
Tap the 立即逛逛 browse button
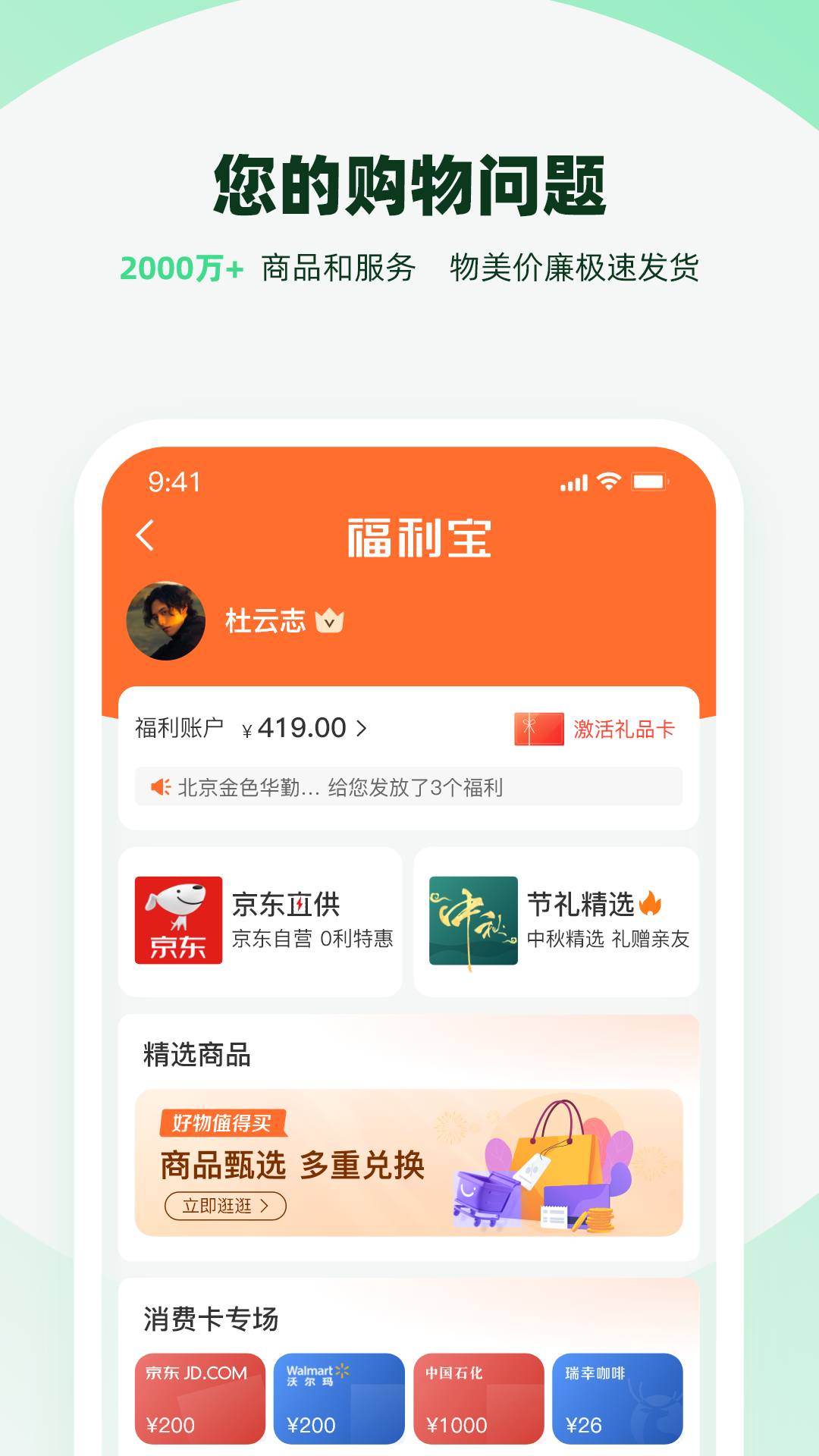(x=225, y=1205)
